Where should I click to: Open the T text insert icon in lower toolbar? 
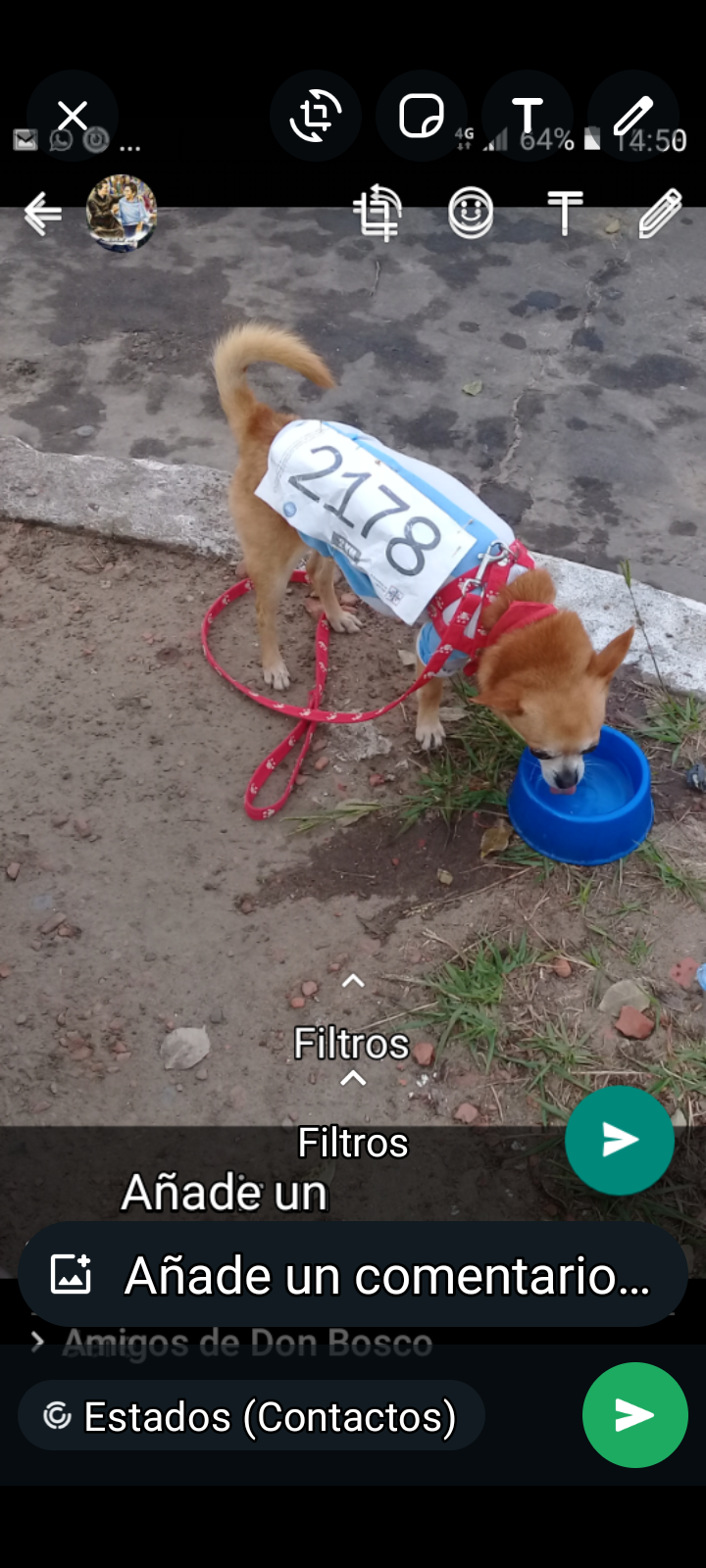566,214
